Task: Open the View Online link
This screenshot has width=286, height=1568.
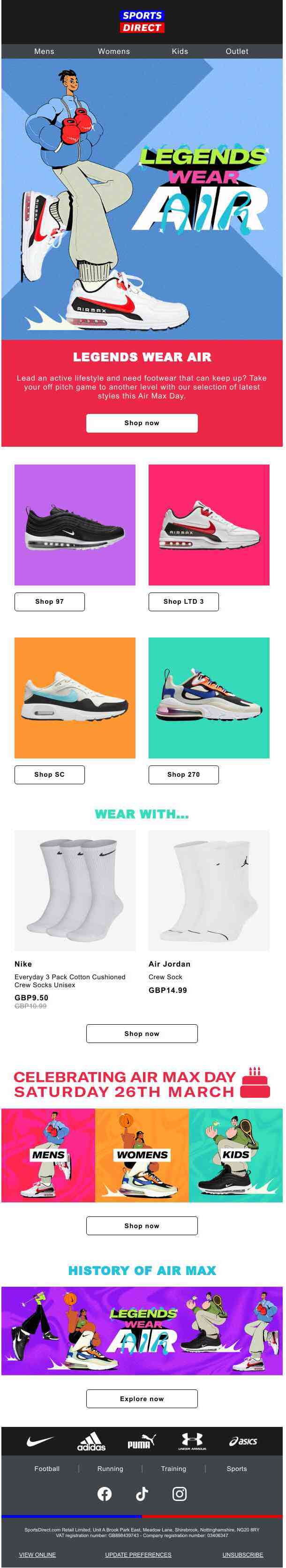Action: click(37, 1554)
